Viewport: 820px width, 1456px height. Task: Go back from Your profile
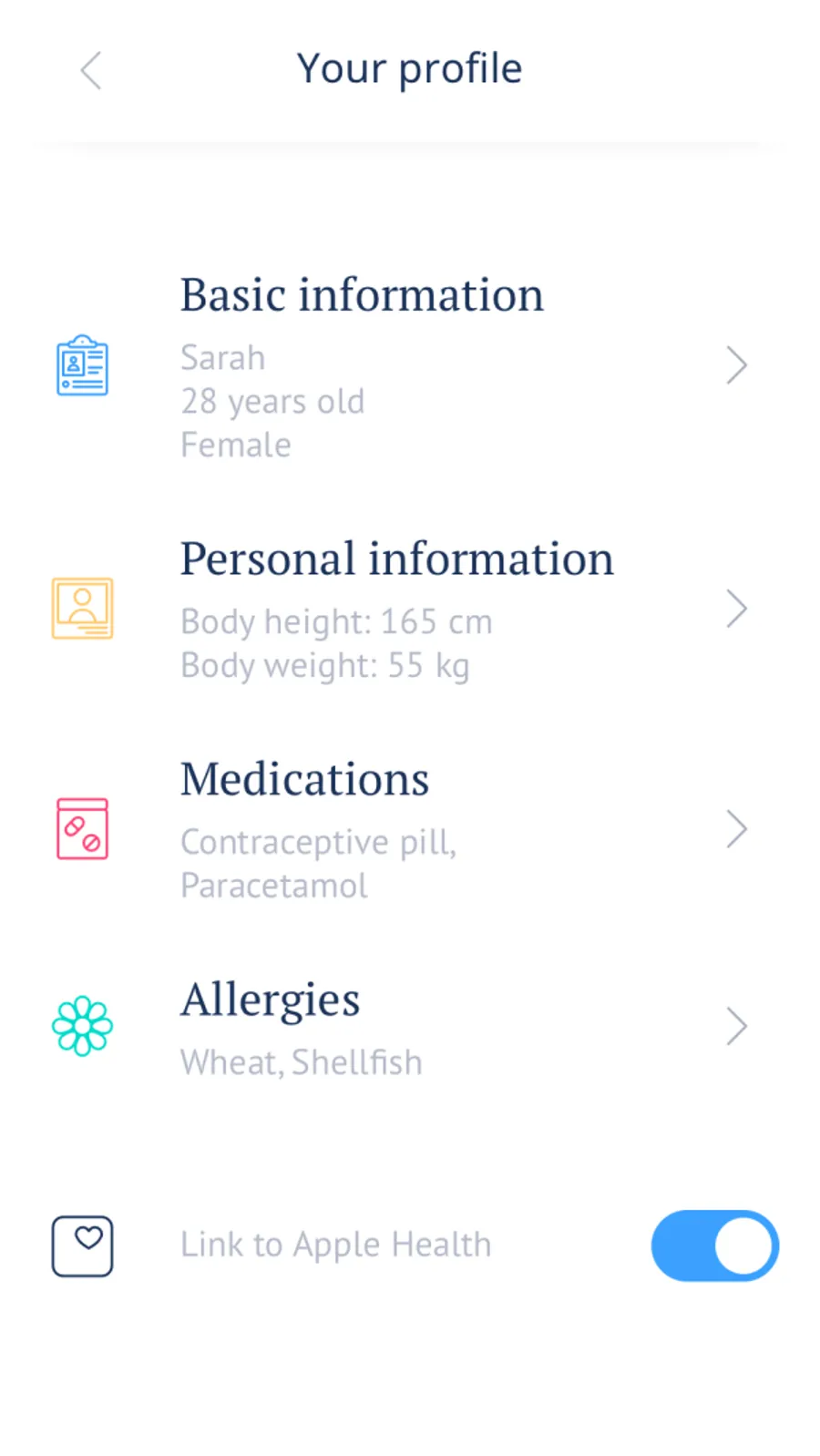tap(91, 71)
